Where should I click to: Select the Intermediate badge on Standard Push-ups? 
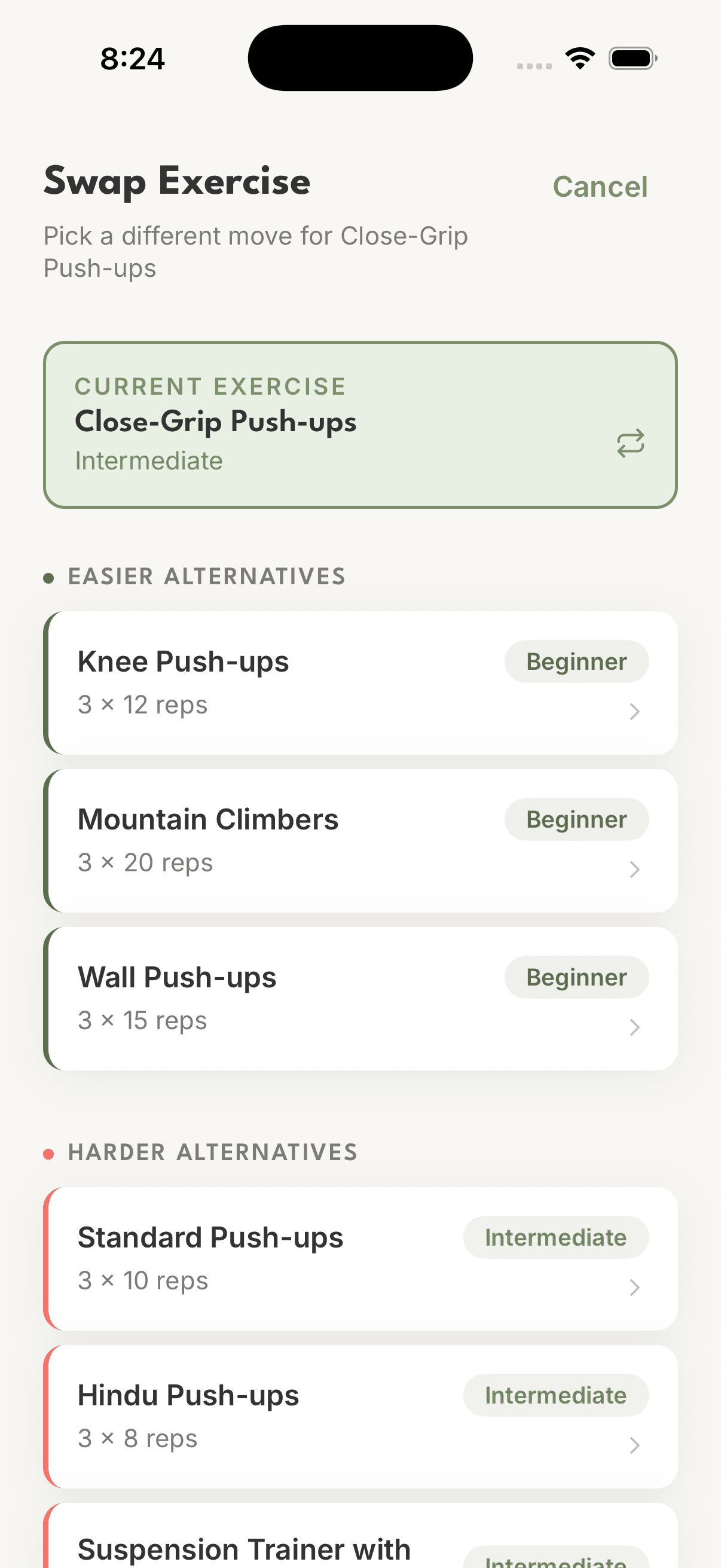pos(555,1237)
